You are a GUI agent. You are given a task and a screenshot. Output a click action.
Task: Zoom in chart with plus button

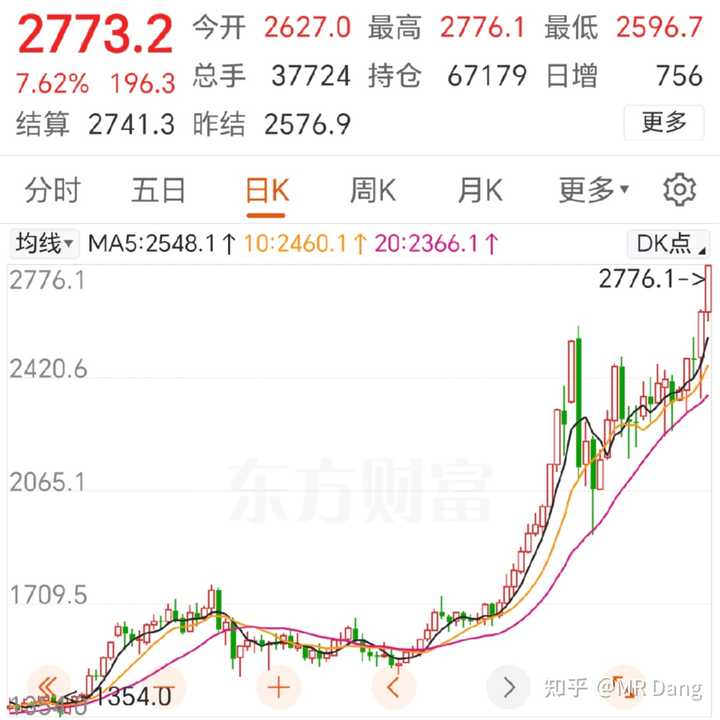[279, 688]
